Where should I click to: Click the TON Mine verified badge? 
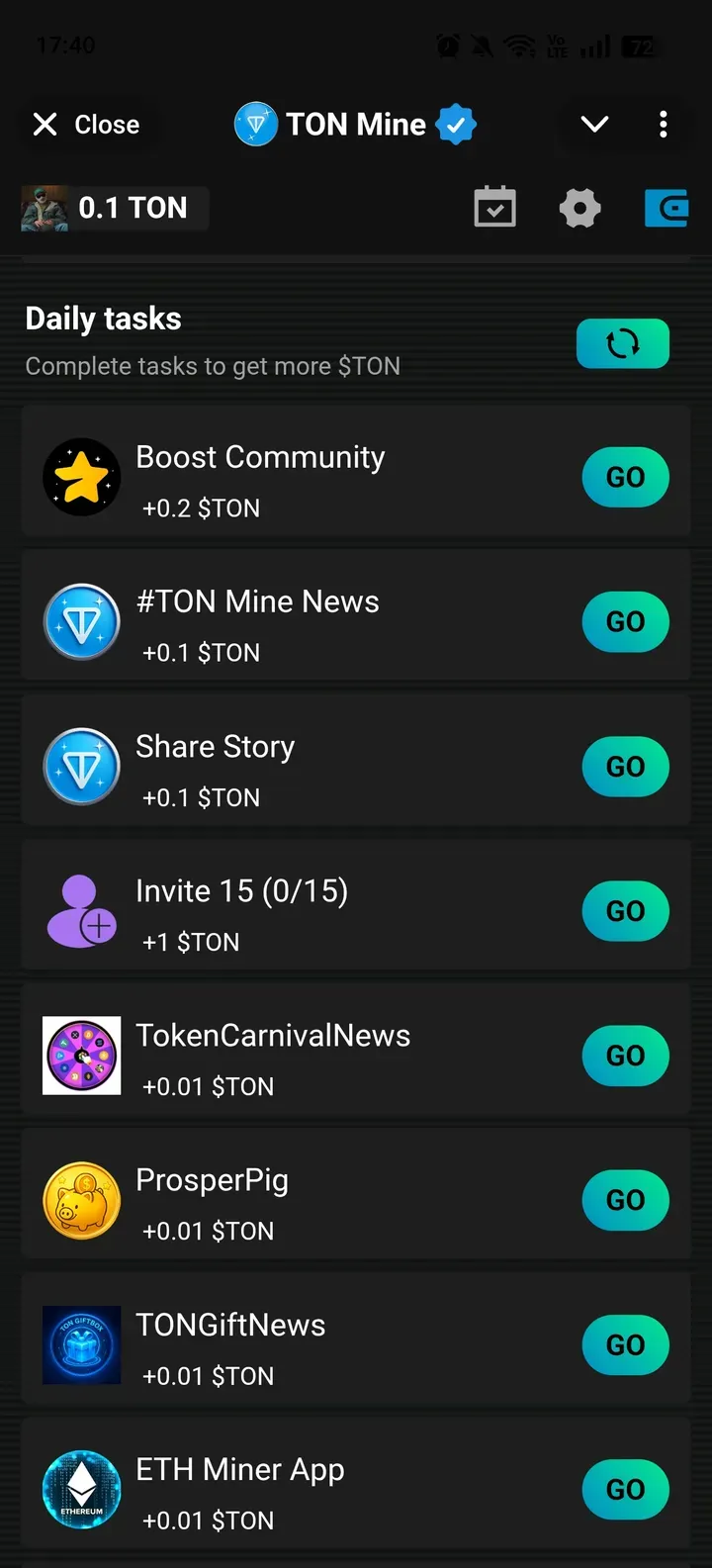[x=455, y=124]
